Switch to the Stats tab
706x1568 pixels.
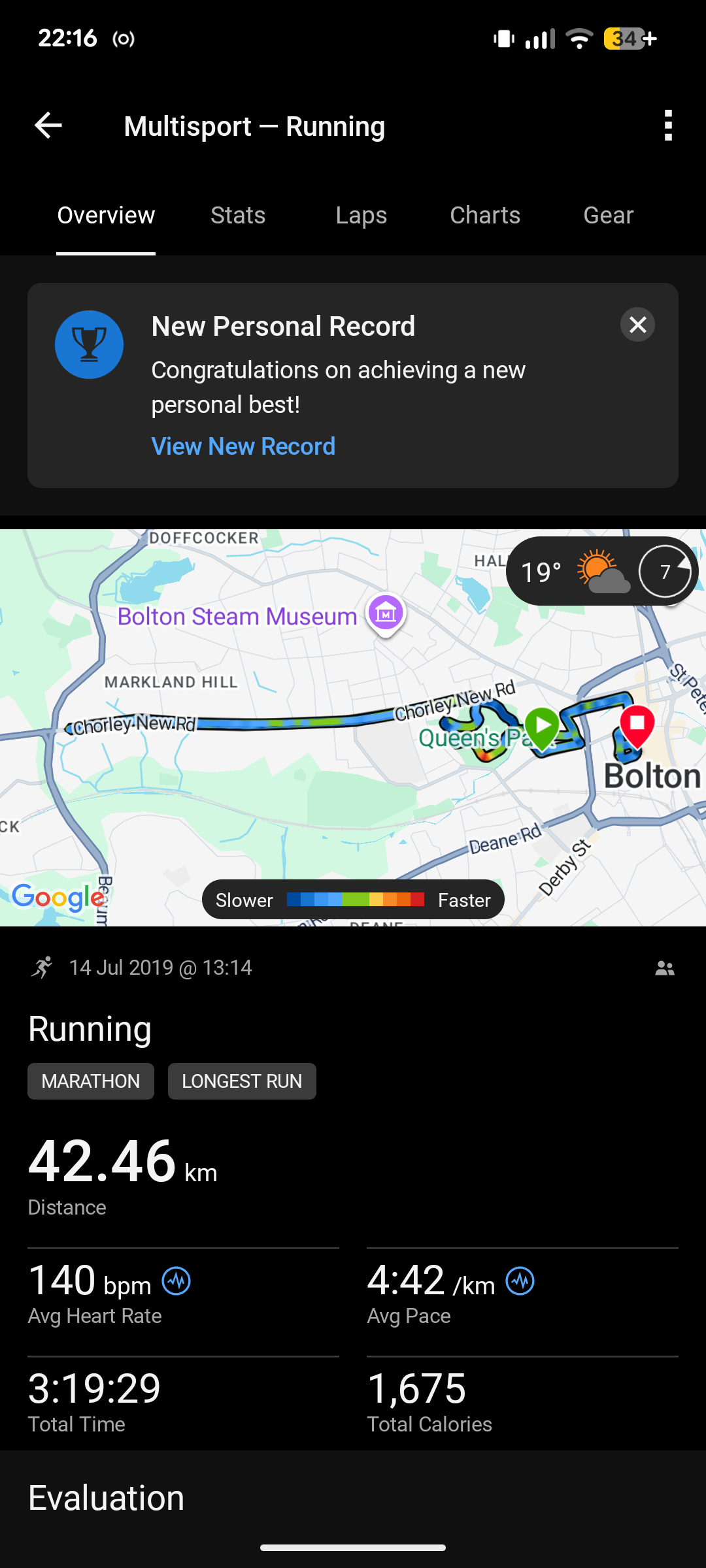[238, 215]
